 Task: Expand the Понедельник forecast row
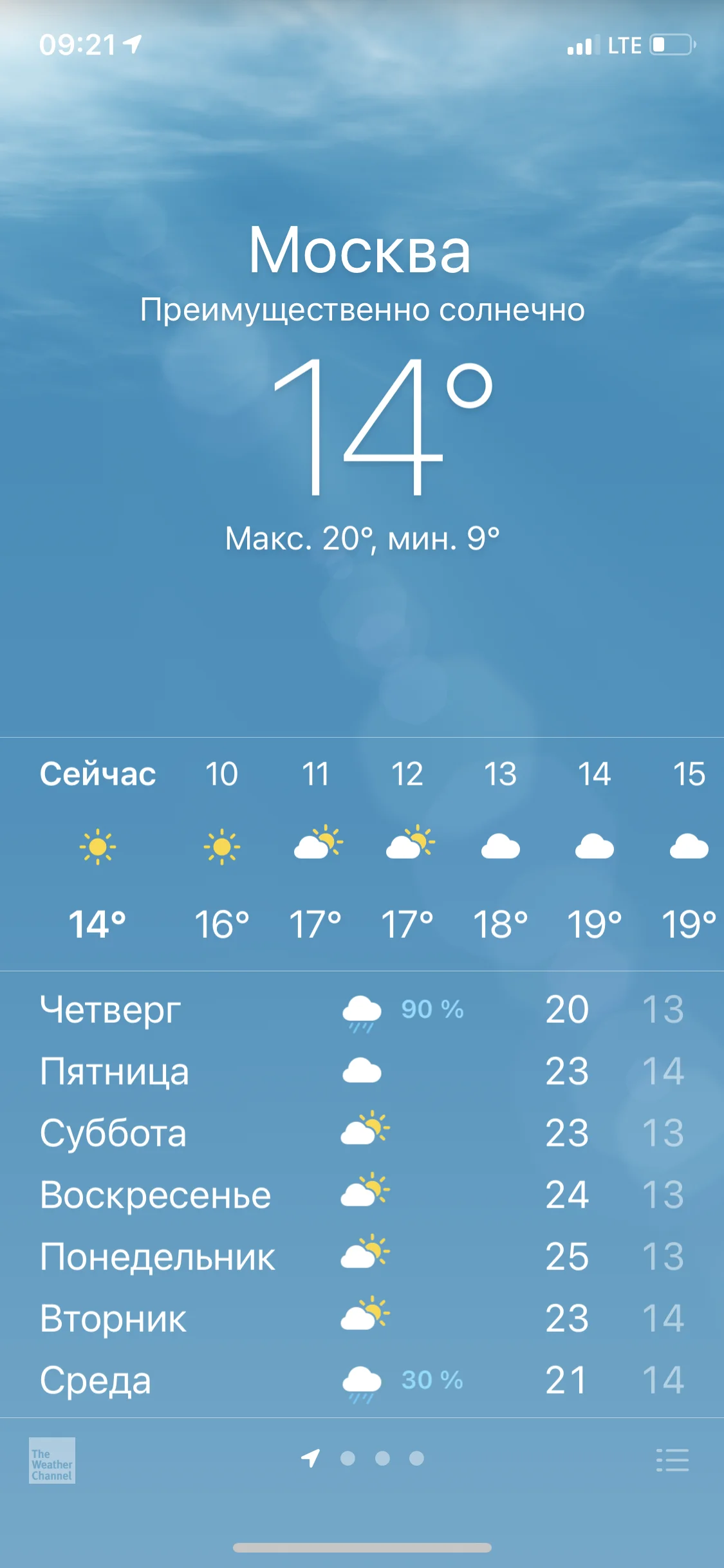click(x=257, y=1255)
